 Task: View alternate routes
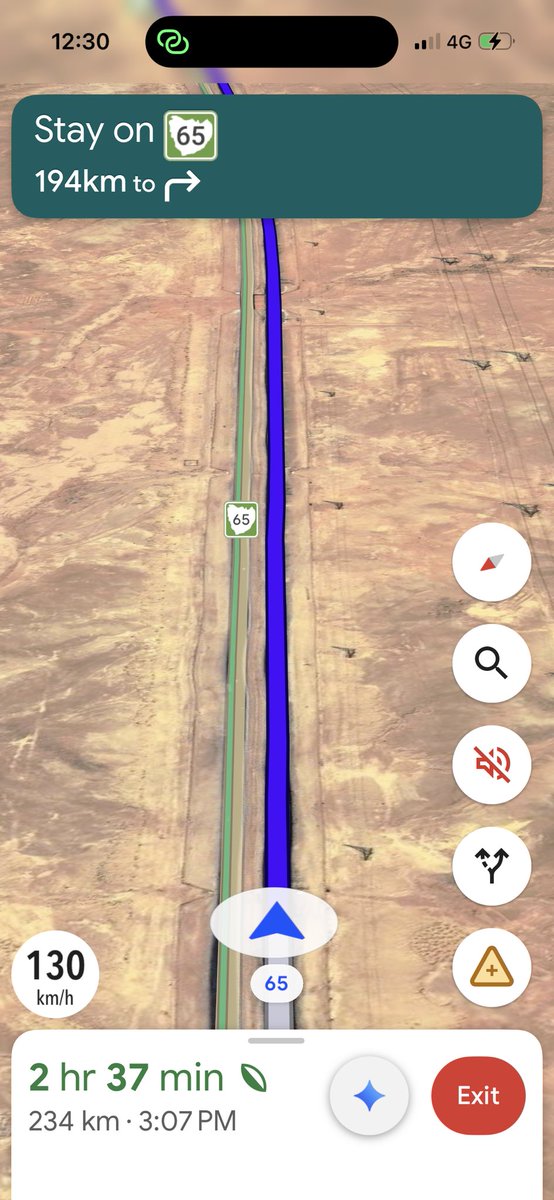coord(491,866)
